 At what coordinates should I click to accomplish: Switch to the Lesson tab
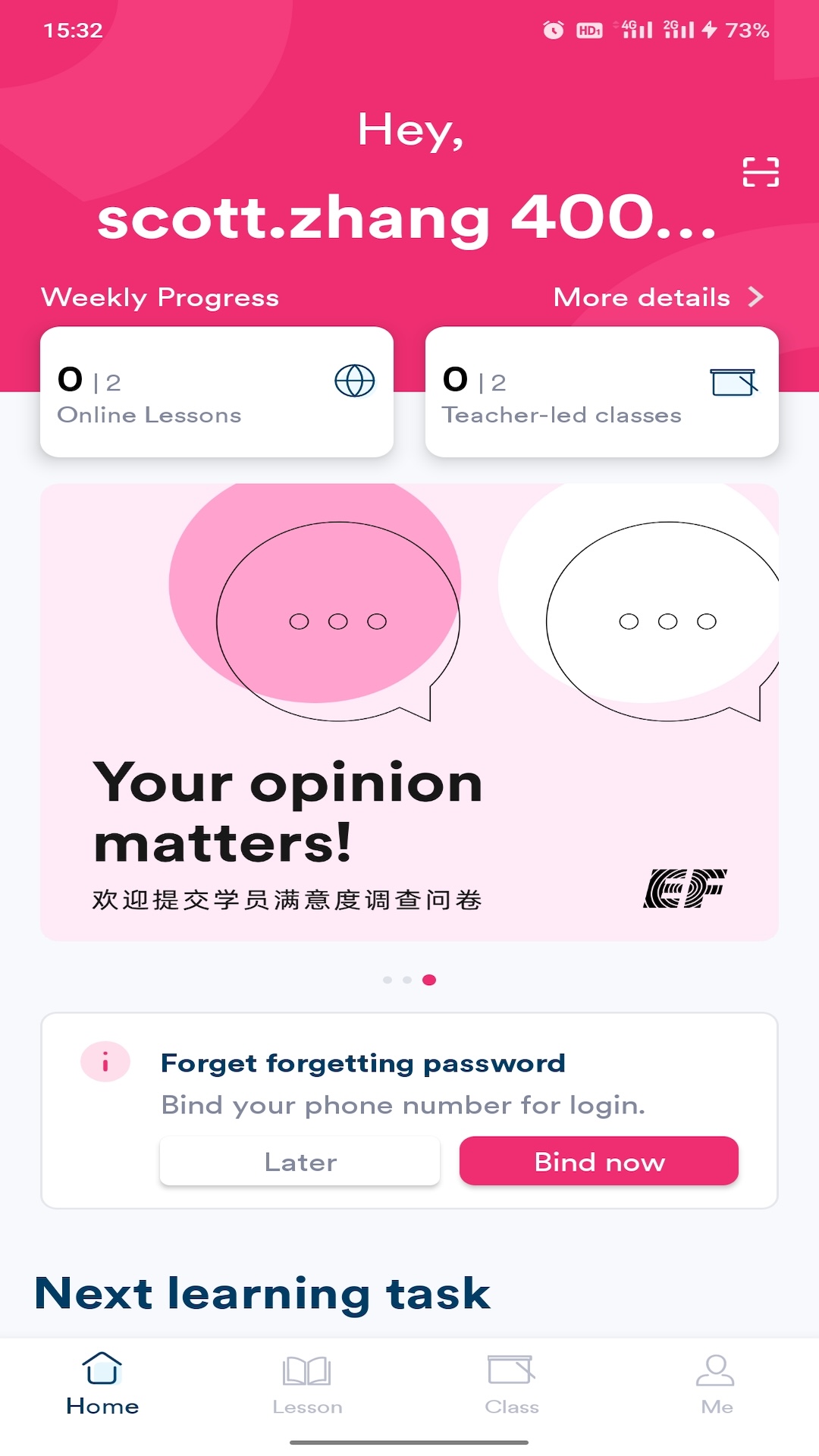tap(307, 1384)
